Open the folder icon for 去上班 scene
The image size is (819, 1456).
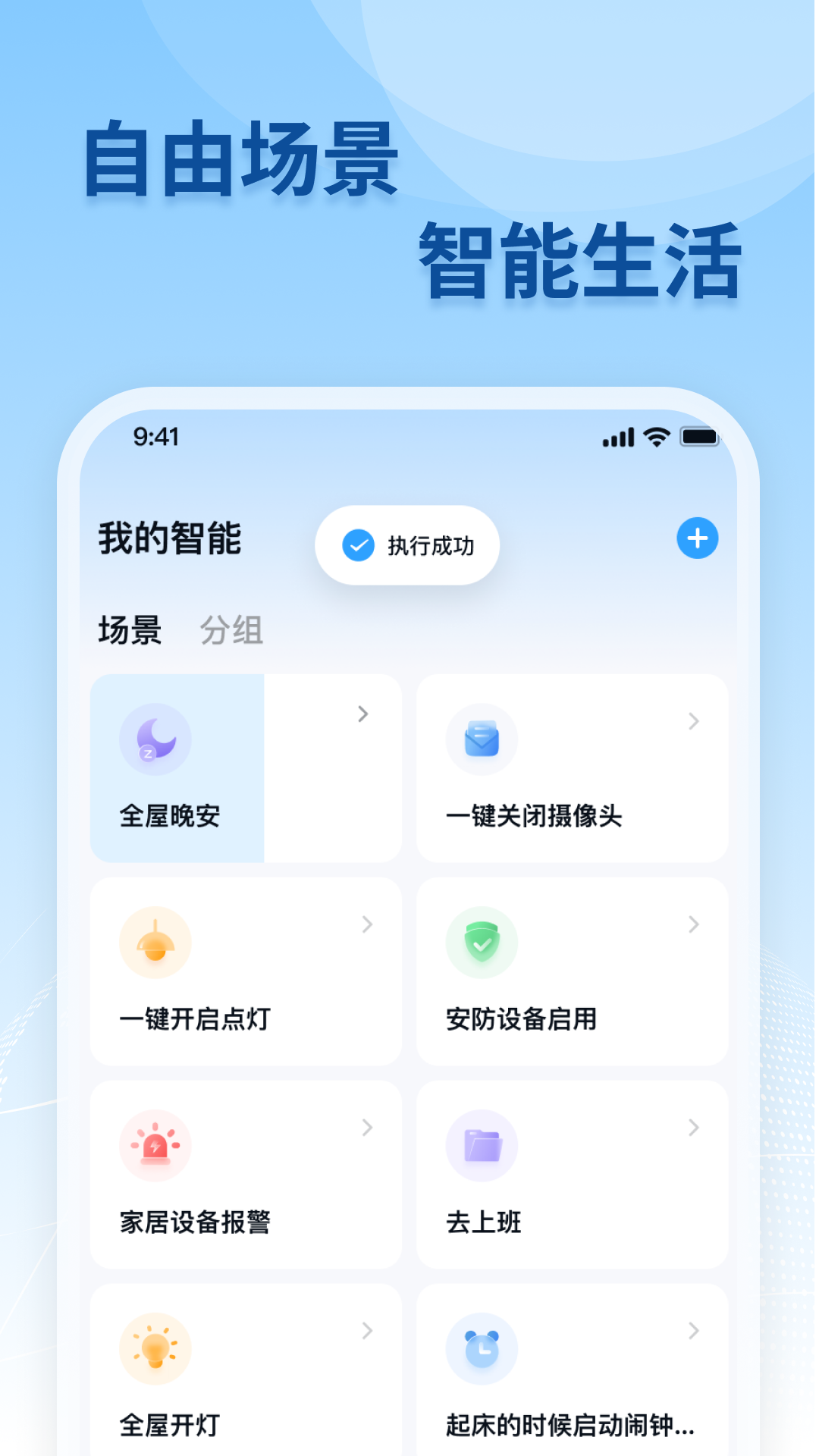pyautogui.click(x=482, y=1145)
